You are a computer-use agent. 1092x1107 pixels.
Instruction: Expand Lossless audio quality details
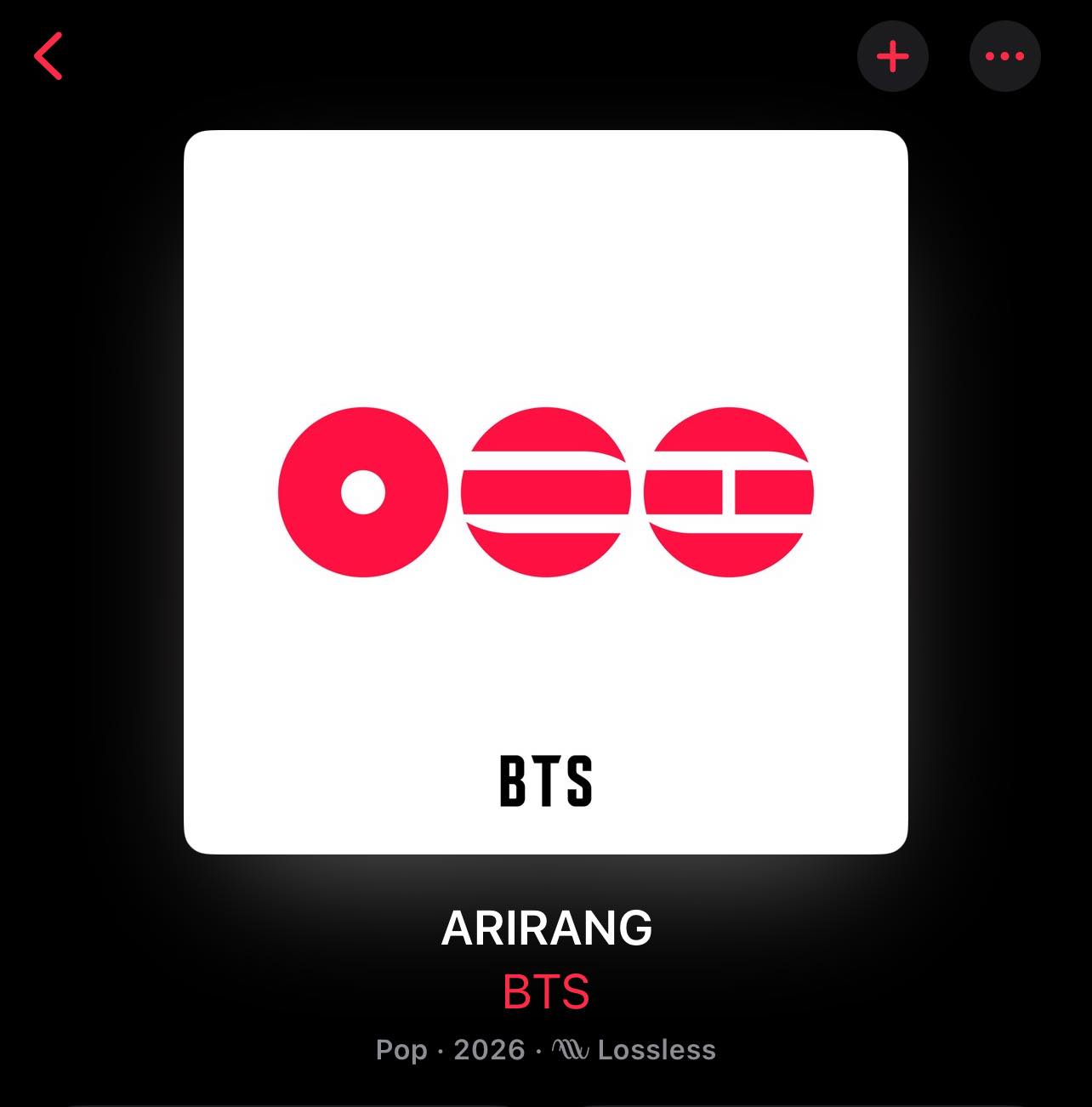pos(657,1049)
